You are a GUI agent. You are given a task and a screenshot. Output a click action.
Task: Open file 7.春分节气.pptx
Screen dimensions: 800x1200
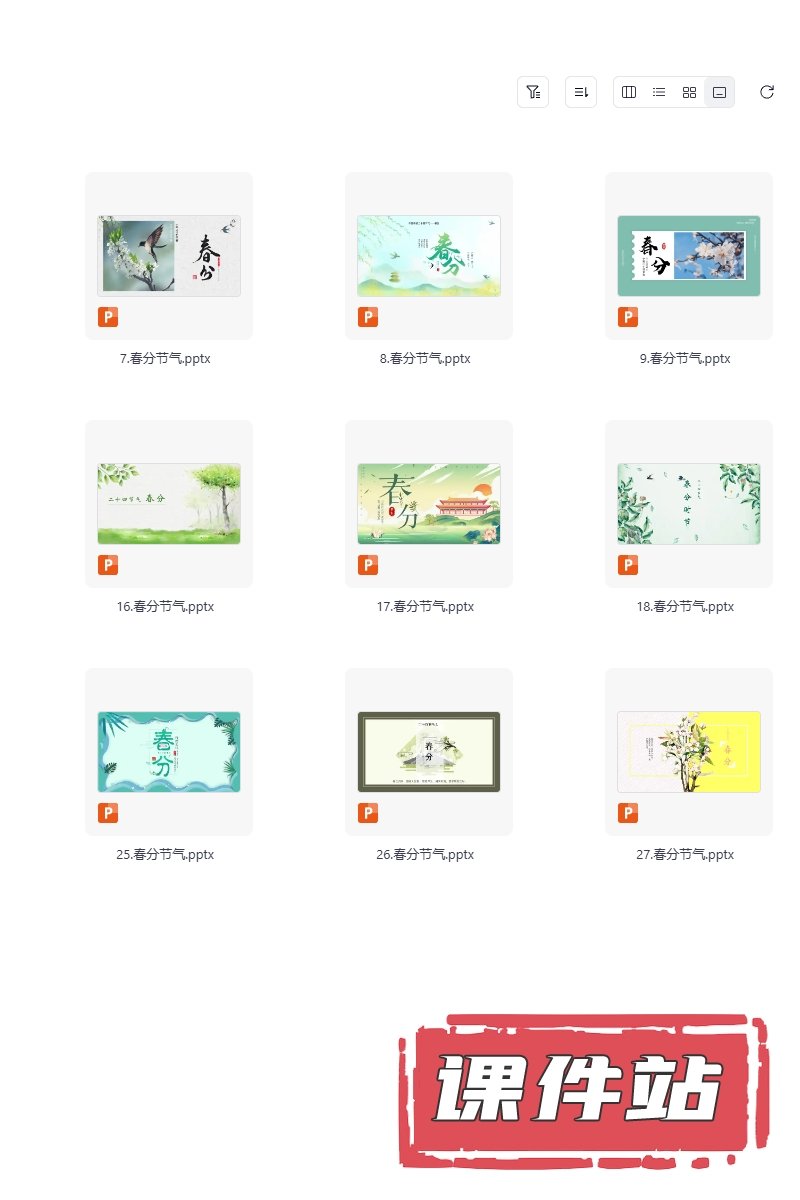(x=169, y=256)
